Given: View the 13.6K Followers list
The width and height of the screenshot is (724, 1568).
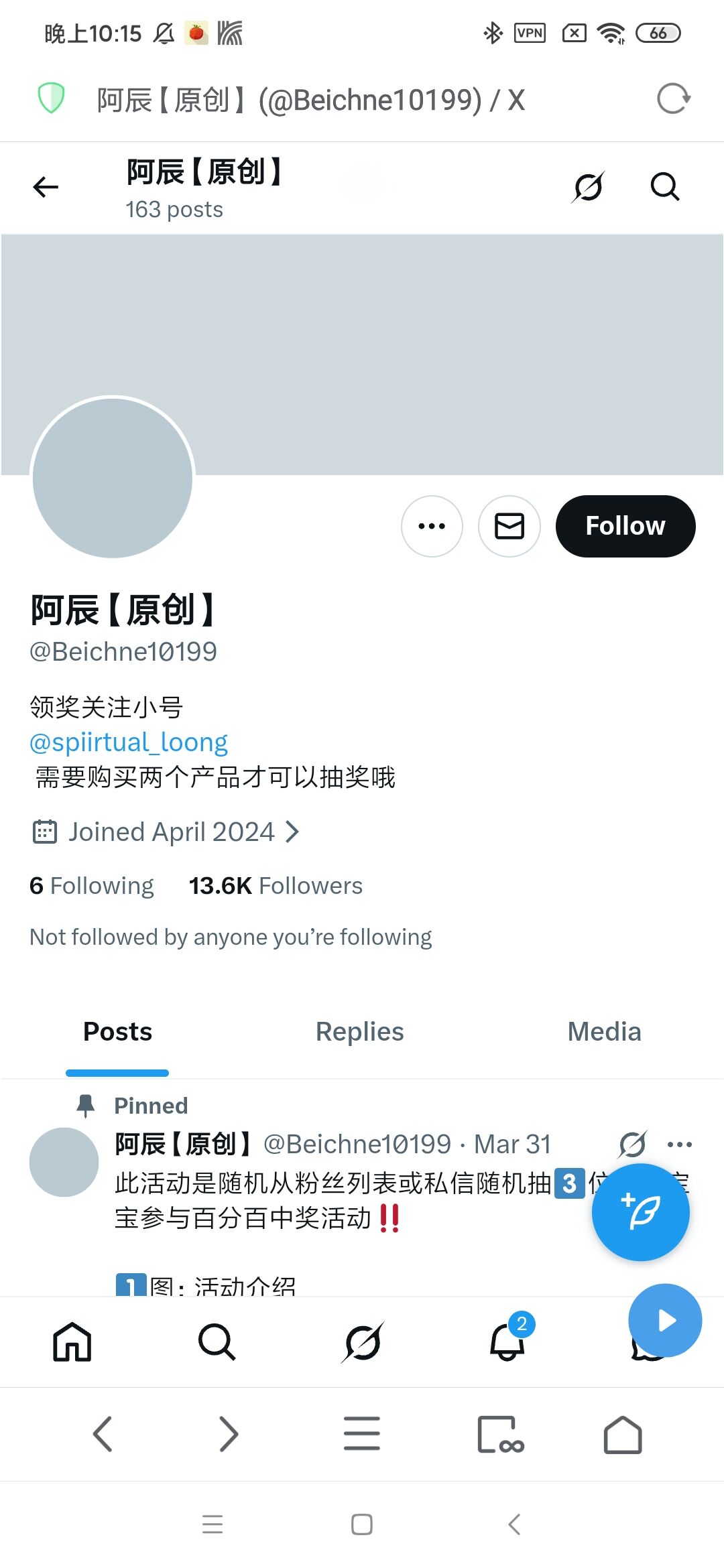Looking at the screenshot, I should [276, 886].
